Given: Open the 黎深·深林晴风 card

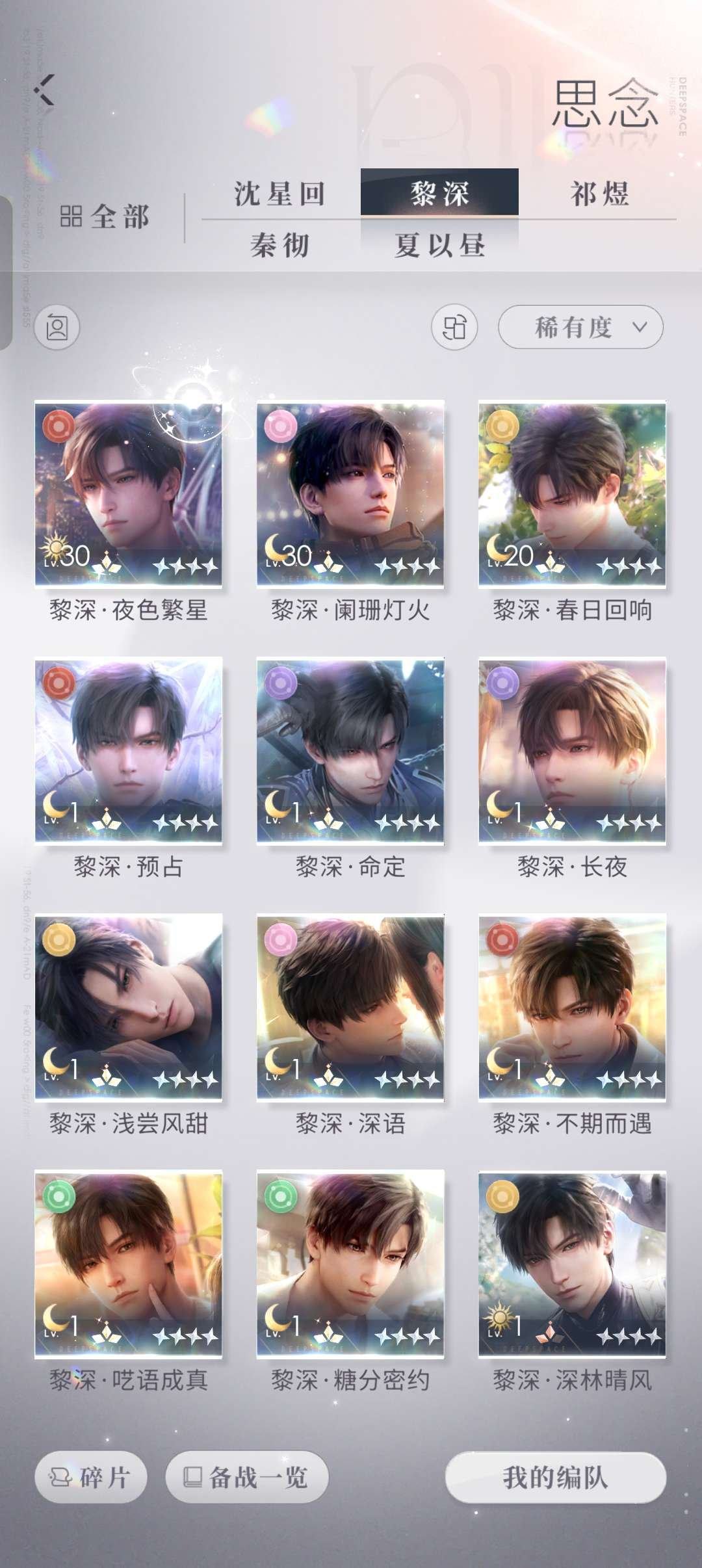Looking at the screenshot, I should pyautogui.click(x=572, y=1264).
